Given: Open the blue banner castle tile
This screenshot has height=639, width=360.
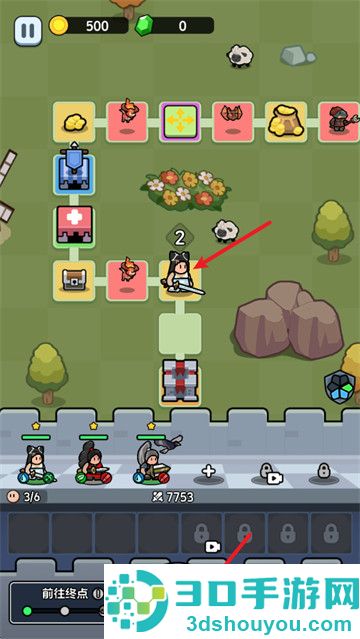Looking at the screenshot, I should tap(74, 170).
